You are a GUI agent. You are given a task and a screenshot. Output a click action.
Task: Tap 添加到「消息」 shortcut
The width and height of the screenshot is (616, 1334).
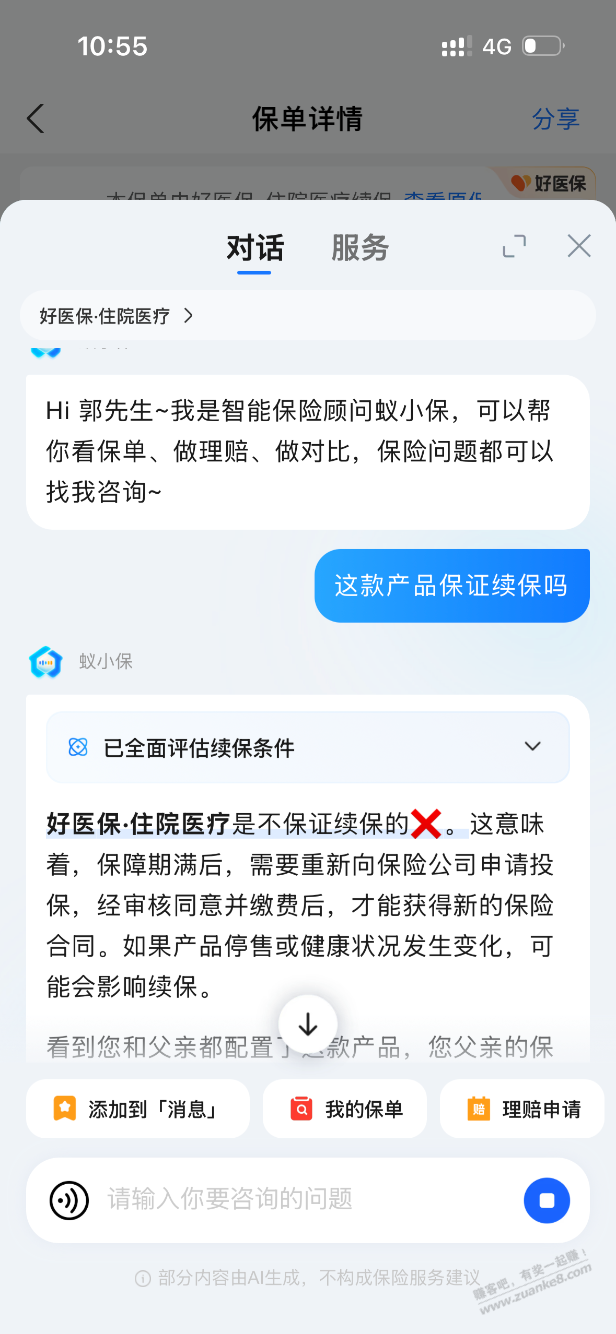pos(138,1109)
